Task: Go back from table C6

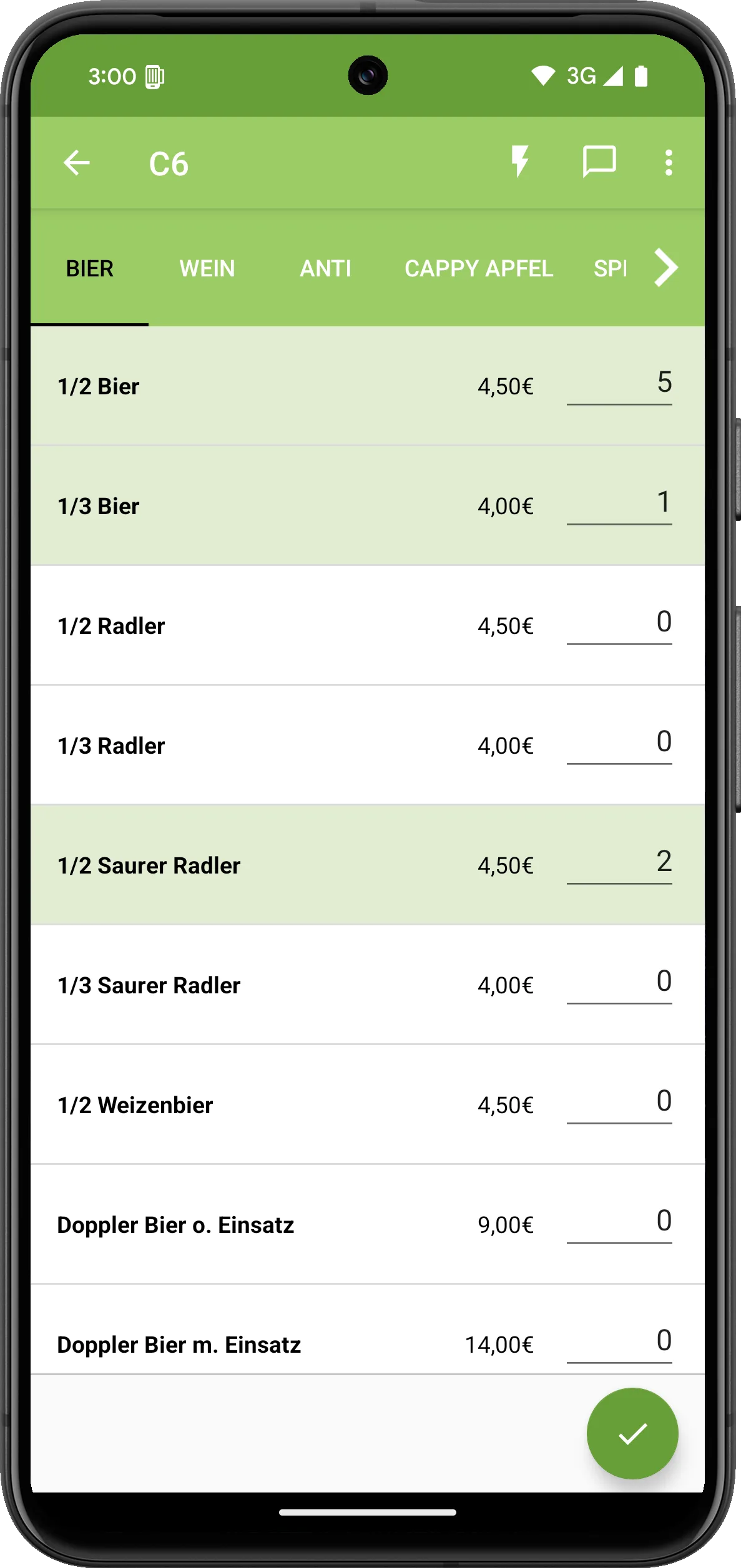Action: click(77, 163)
